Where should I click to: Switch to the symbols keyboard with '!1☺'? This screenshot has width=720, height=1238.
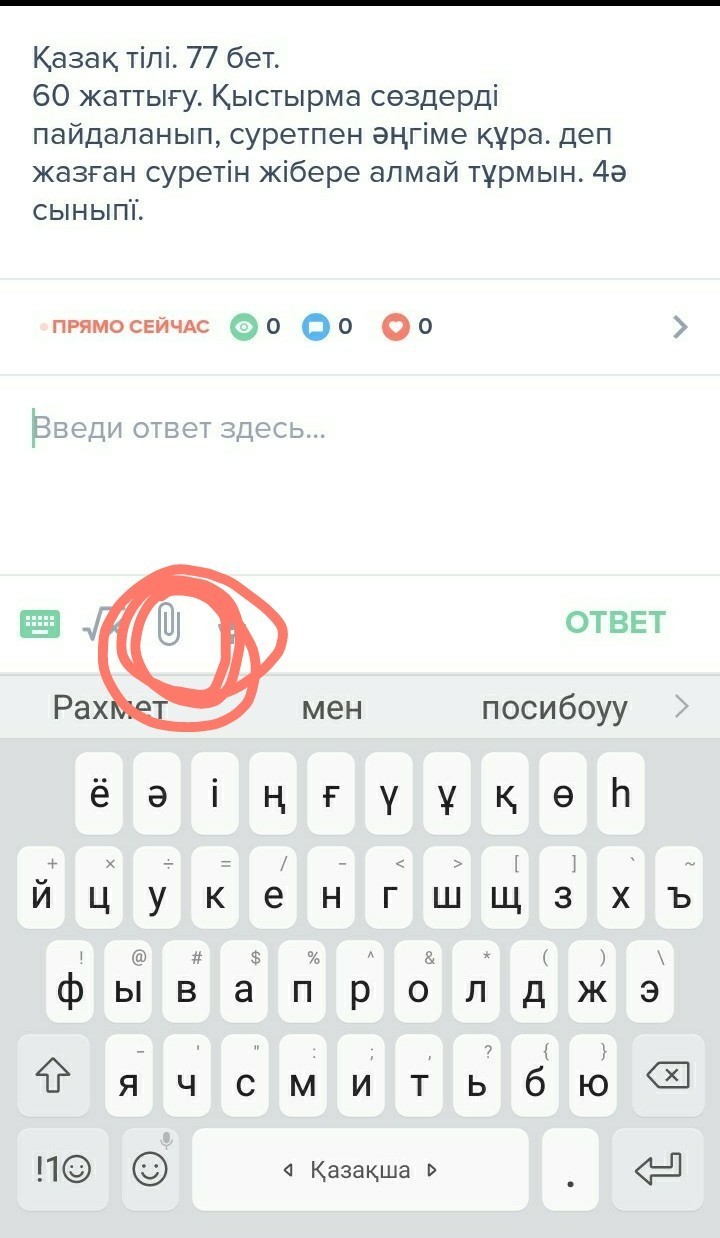pyautogui.click(x=62, y=1169)
